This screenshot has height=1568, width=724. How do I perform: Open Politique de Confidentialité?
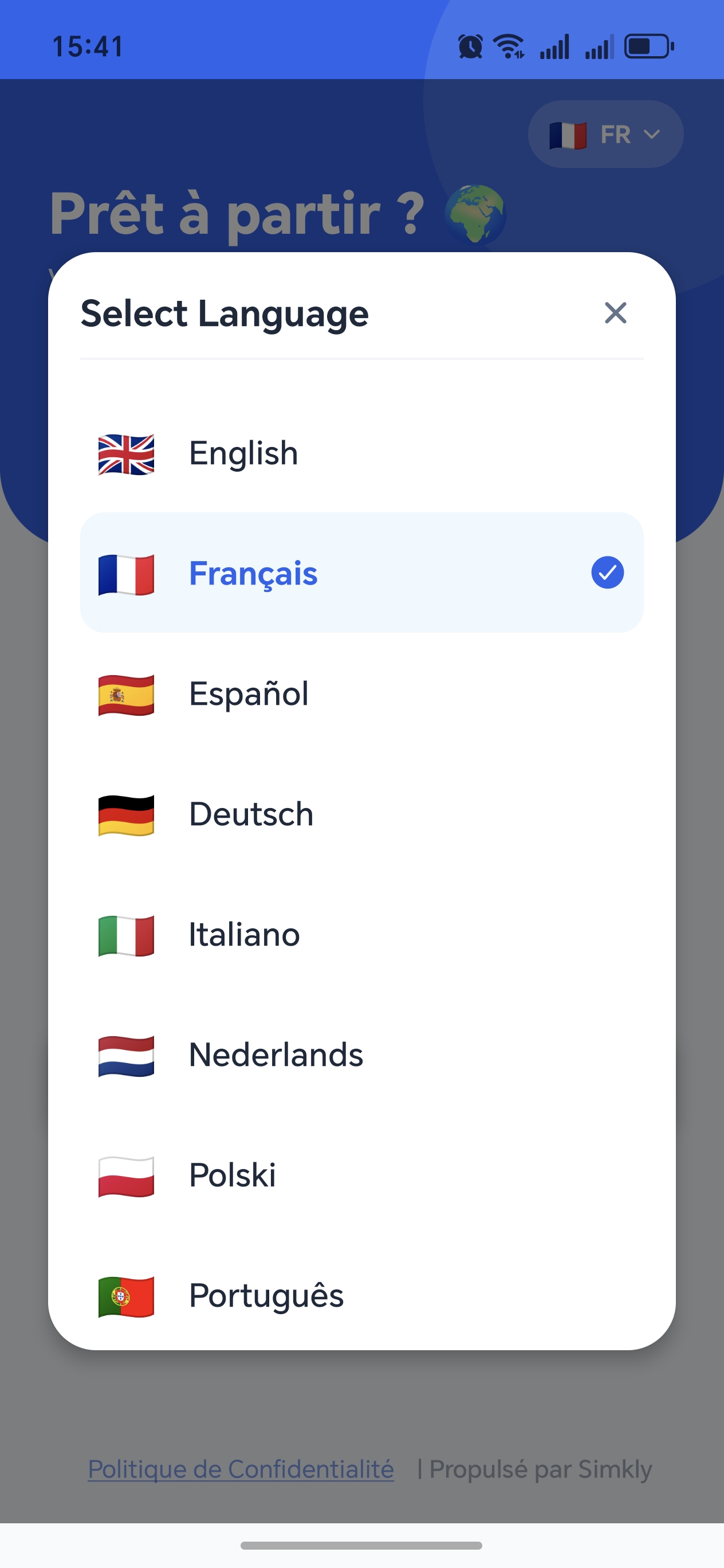coord(241,1469)
